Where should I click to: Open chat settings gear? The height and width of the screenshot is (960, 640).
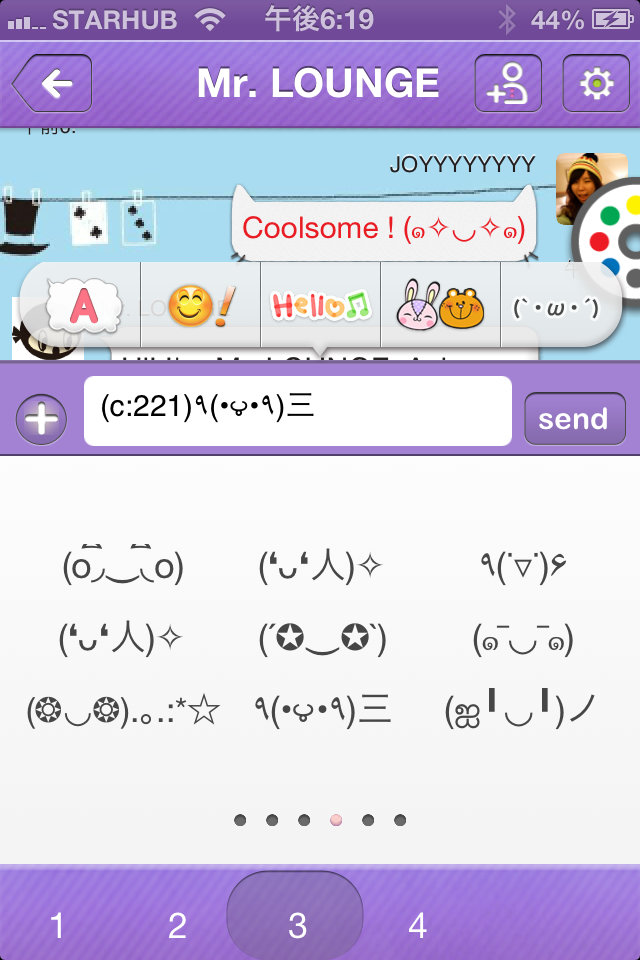click(x=596, y=84)
